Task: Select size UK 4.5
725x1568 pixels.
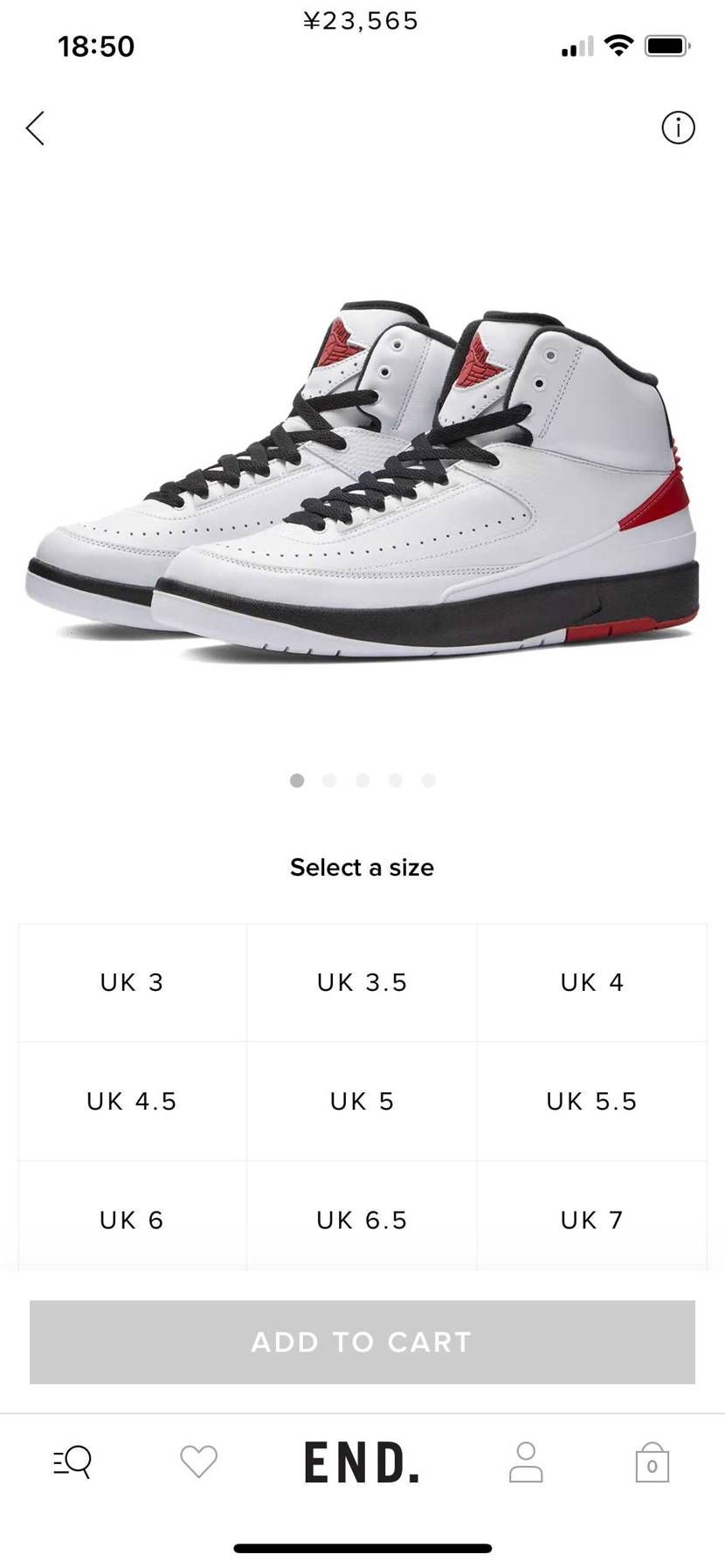Action: 132,1101
